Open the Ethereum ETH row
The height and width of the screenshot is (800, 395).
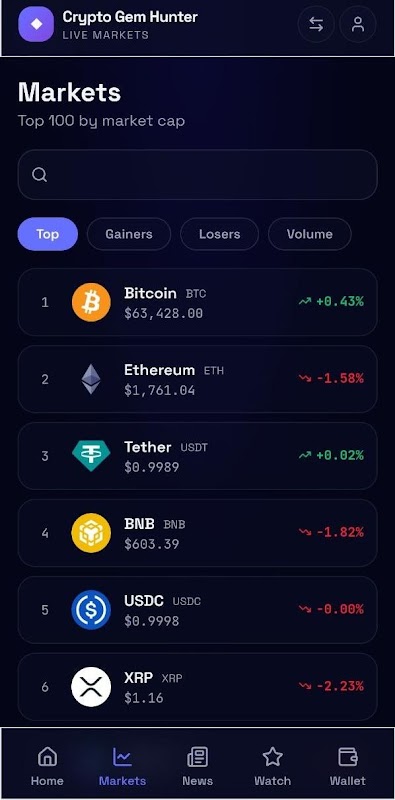coord(198,379)
